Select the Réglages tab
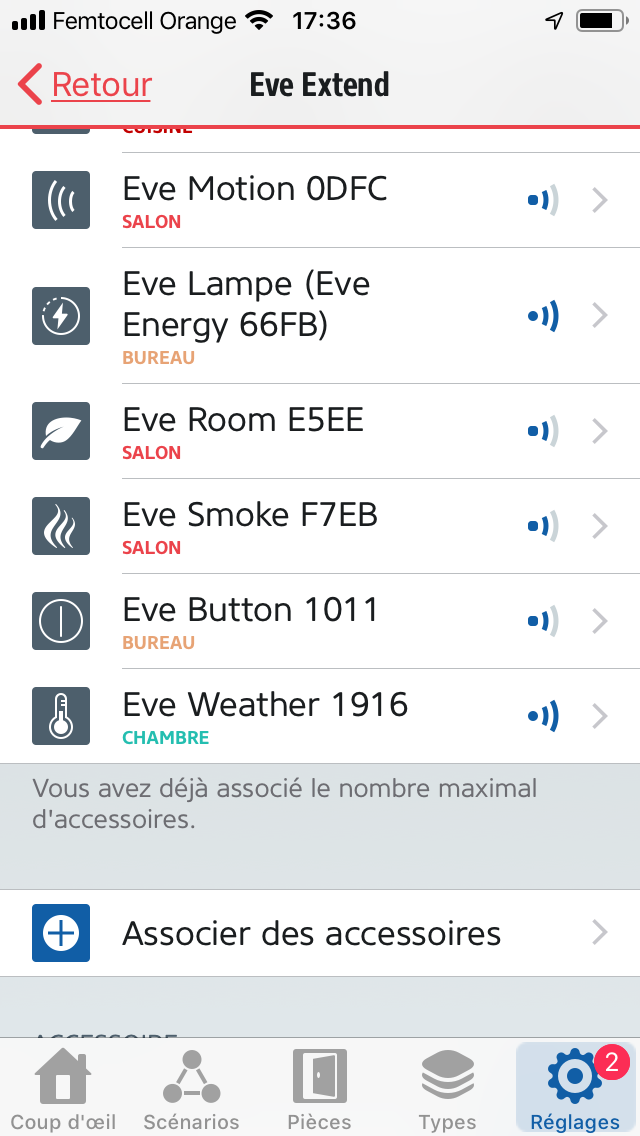 [x=575, y=1089]
